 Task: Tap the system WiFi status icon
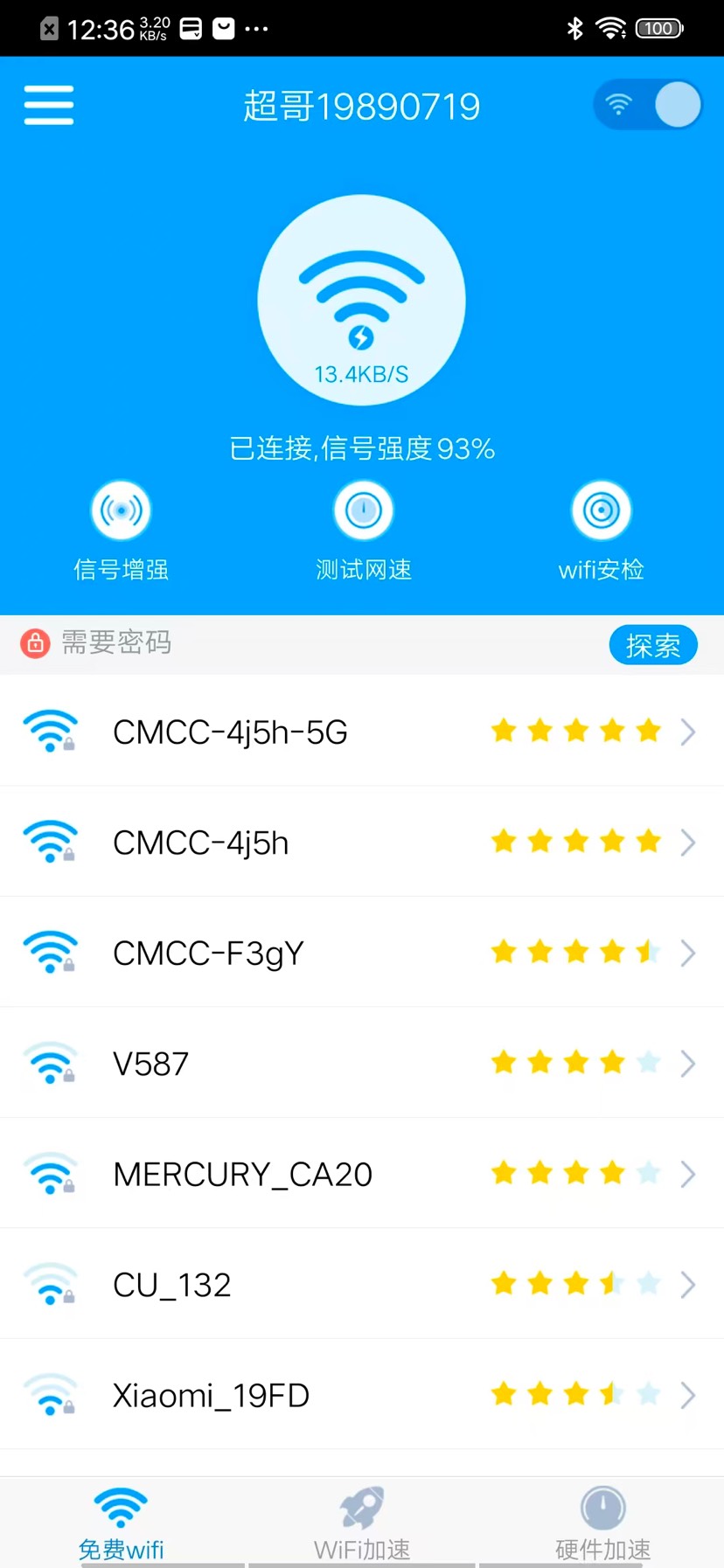pyautogui.click(x=610, y=28)
